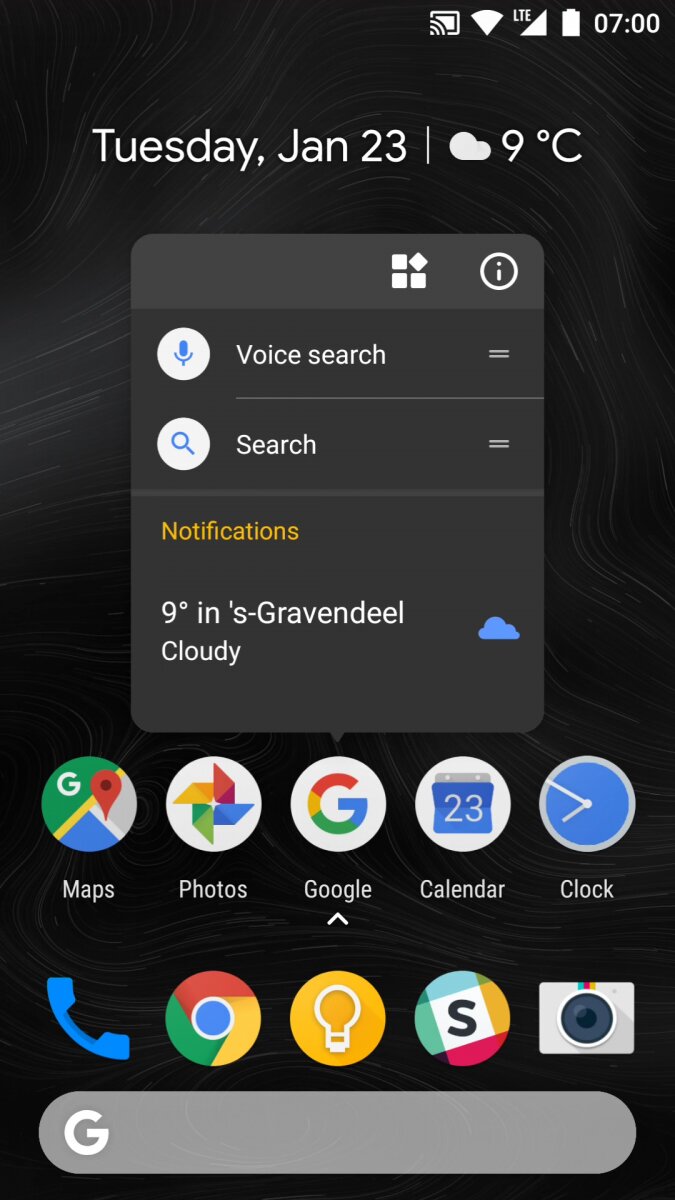Tap the Google search bar
The image size is (675, 1200).
338,1133
